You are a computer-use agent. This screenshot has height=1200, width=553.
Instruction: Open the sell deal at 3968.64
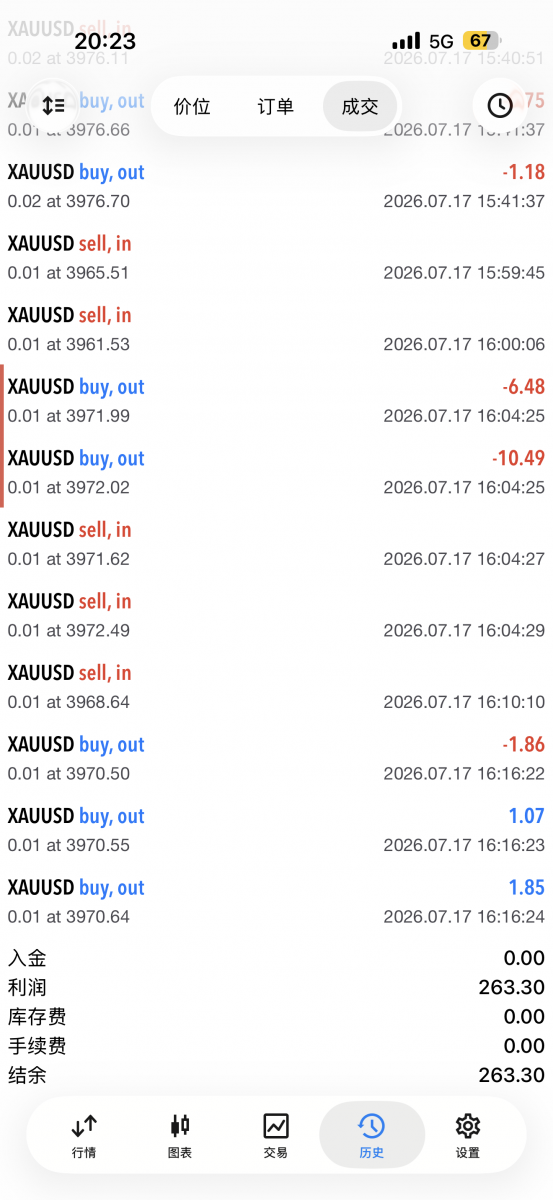click(x=276, y=687)
